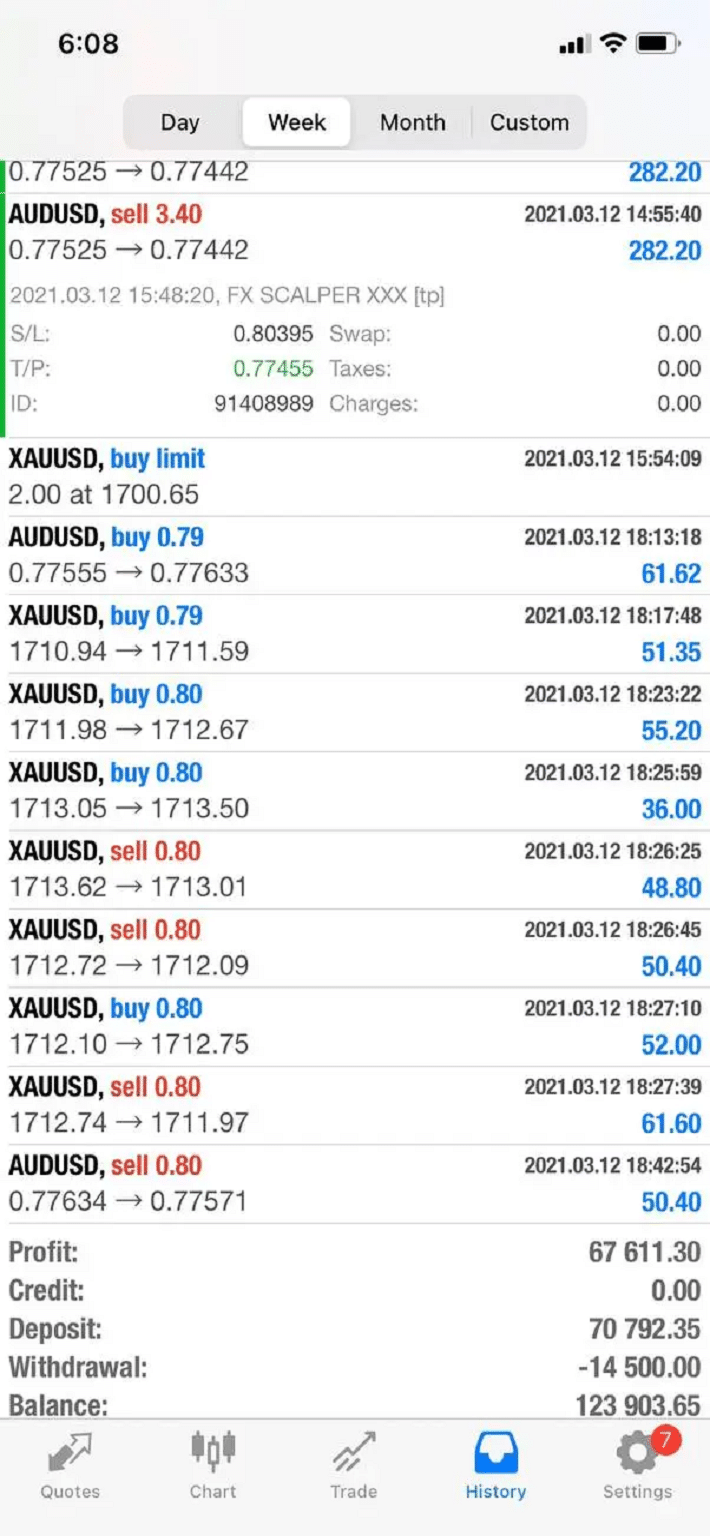Screen dimensions: 710x1536
Task: Show the Month history range
Action: pos(412,123)
